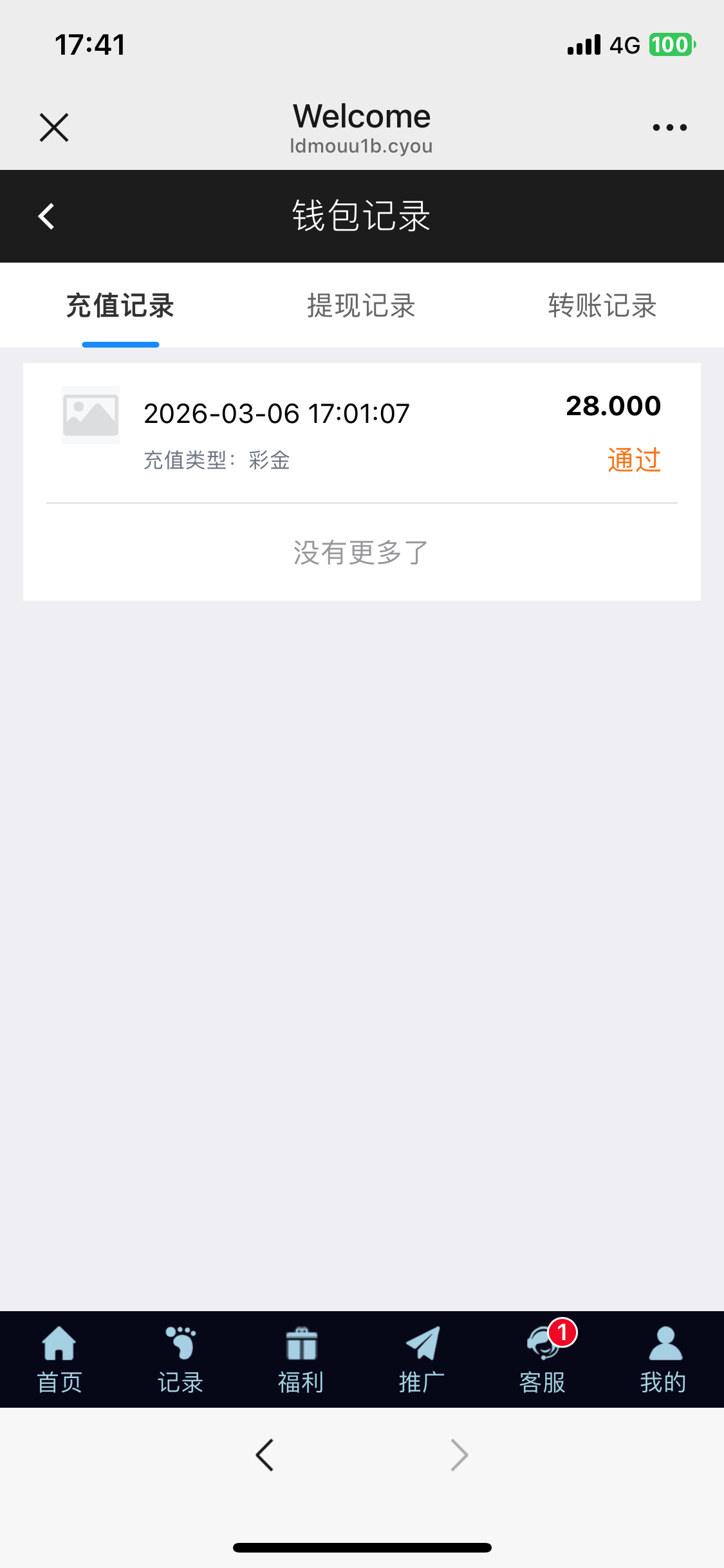This screenshot has width=724, height=1568.
Task: Open the three-dot more options menu
Action: point(669,127)
